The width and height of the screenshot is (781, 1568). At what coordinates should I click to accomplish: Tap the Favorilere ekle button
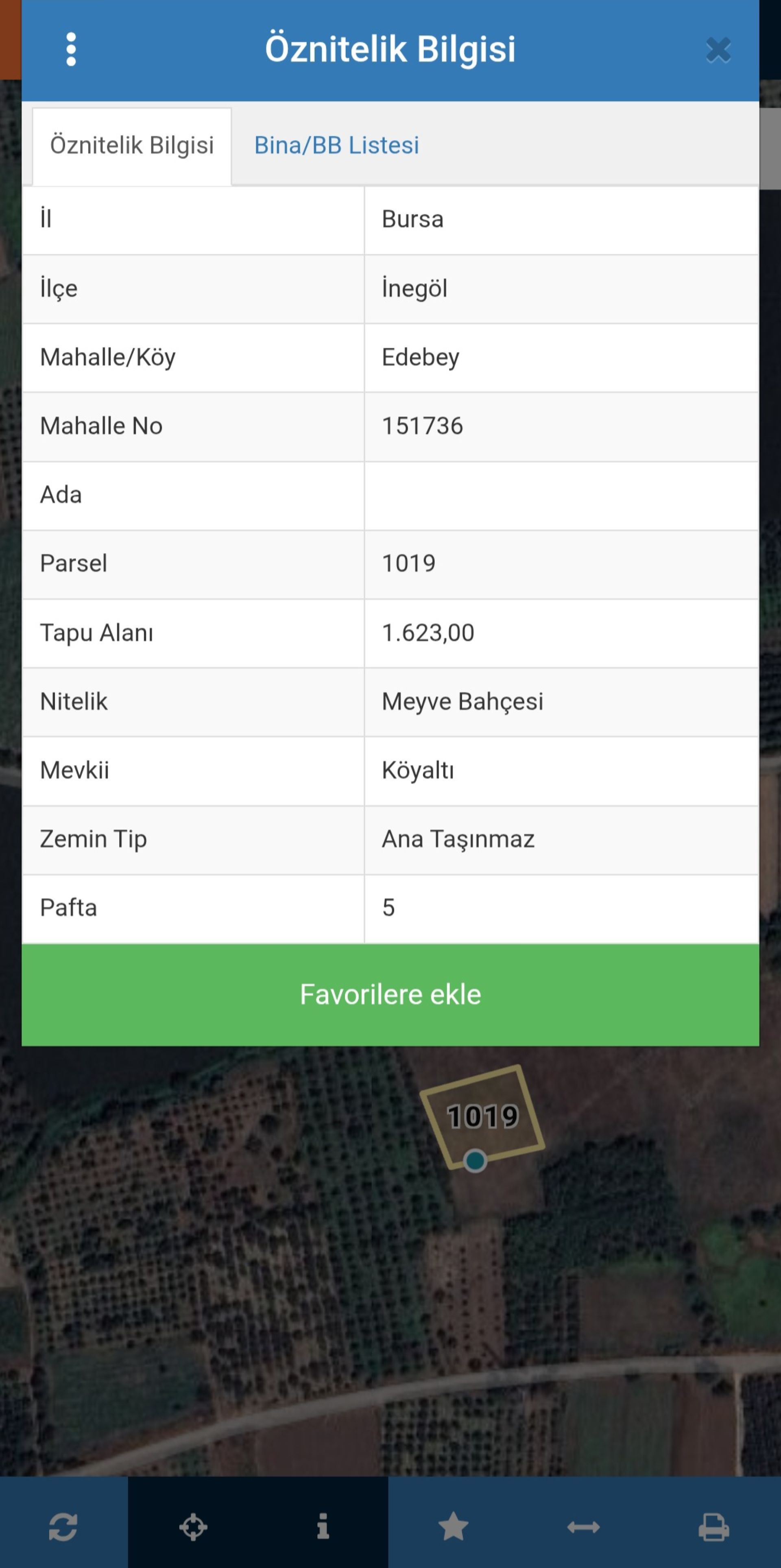pyautogui.click(x=390, y=995)
